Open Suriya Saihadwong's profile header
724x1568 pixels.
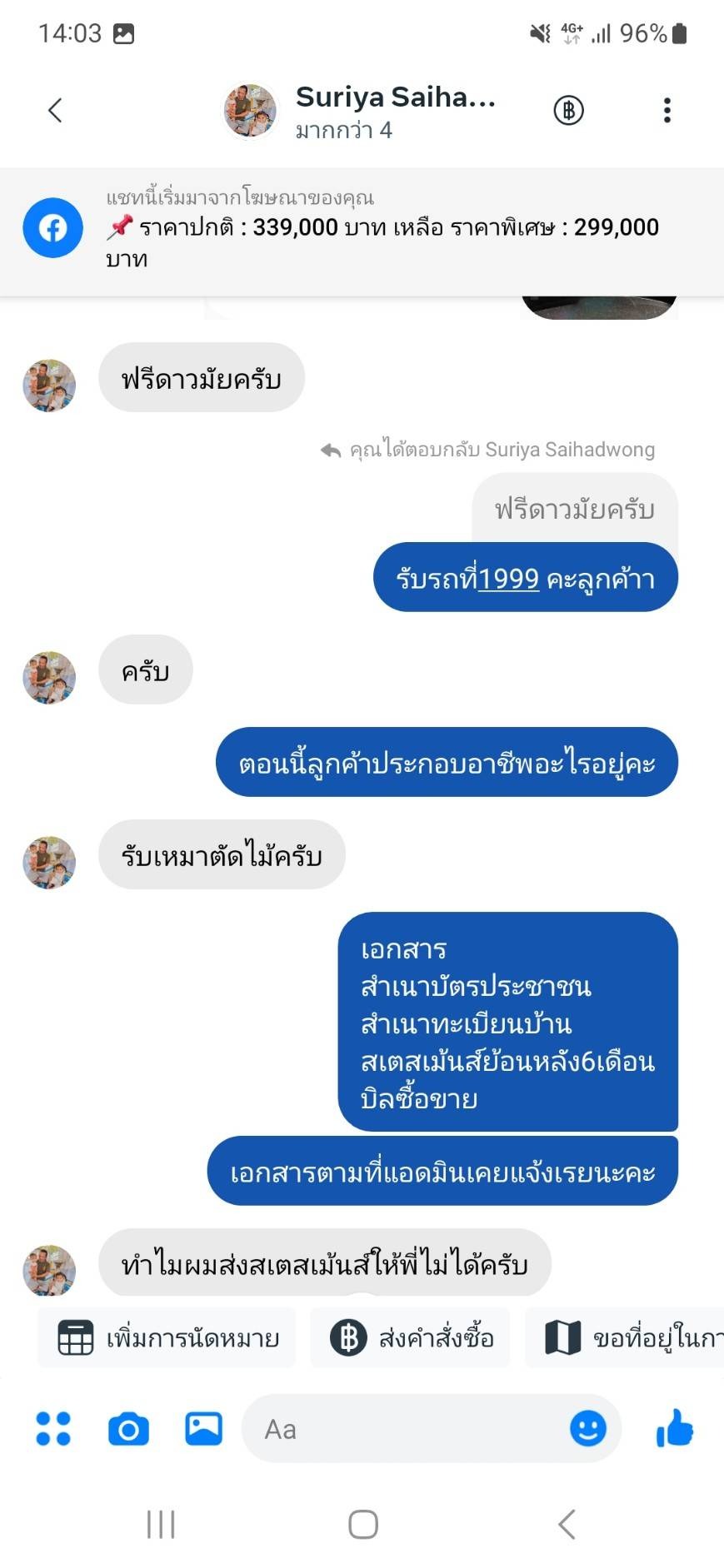(x=360, y=111)
